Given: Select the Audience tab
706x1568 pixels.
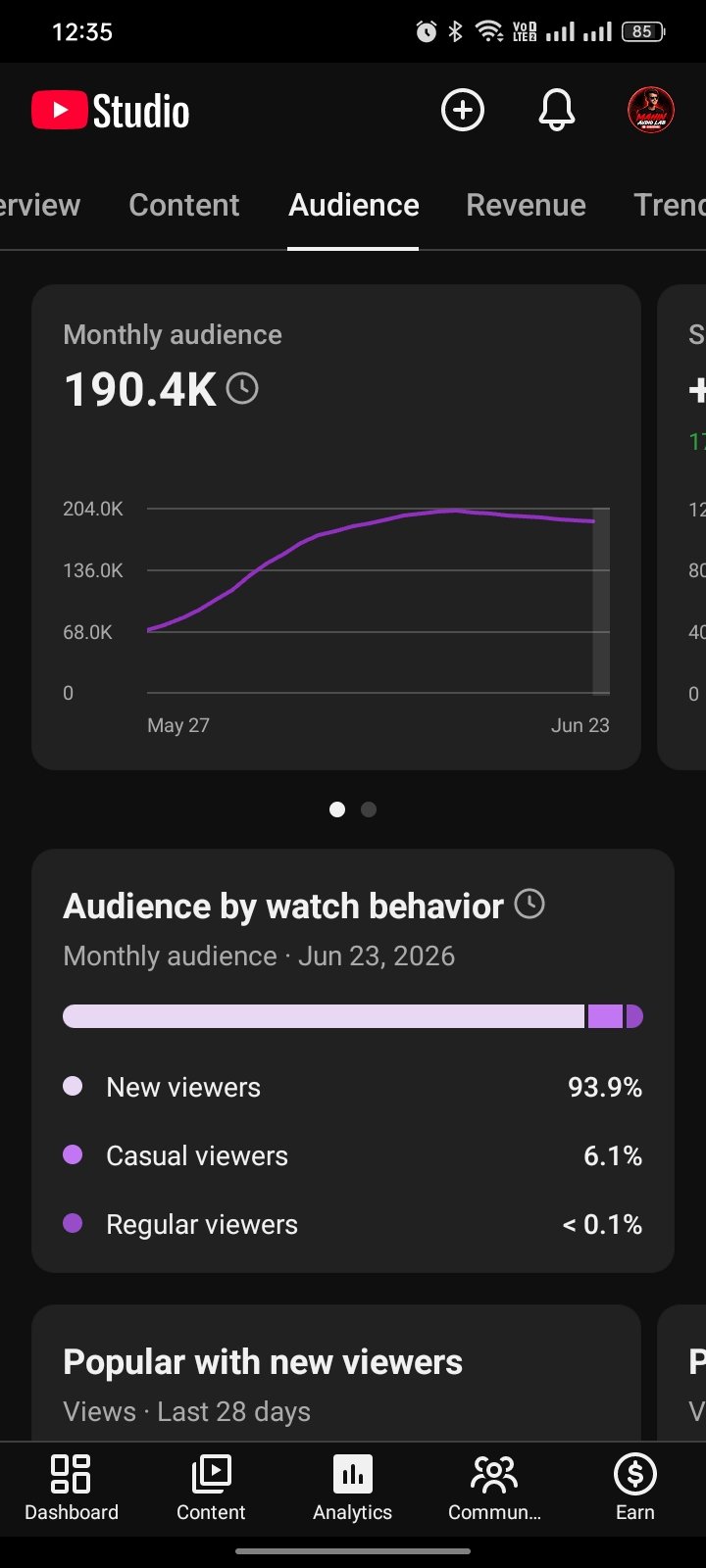Looking at the screenshot, I should pyautogui.click(x=354, y=205).
